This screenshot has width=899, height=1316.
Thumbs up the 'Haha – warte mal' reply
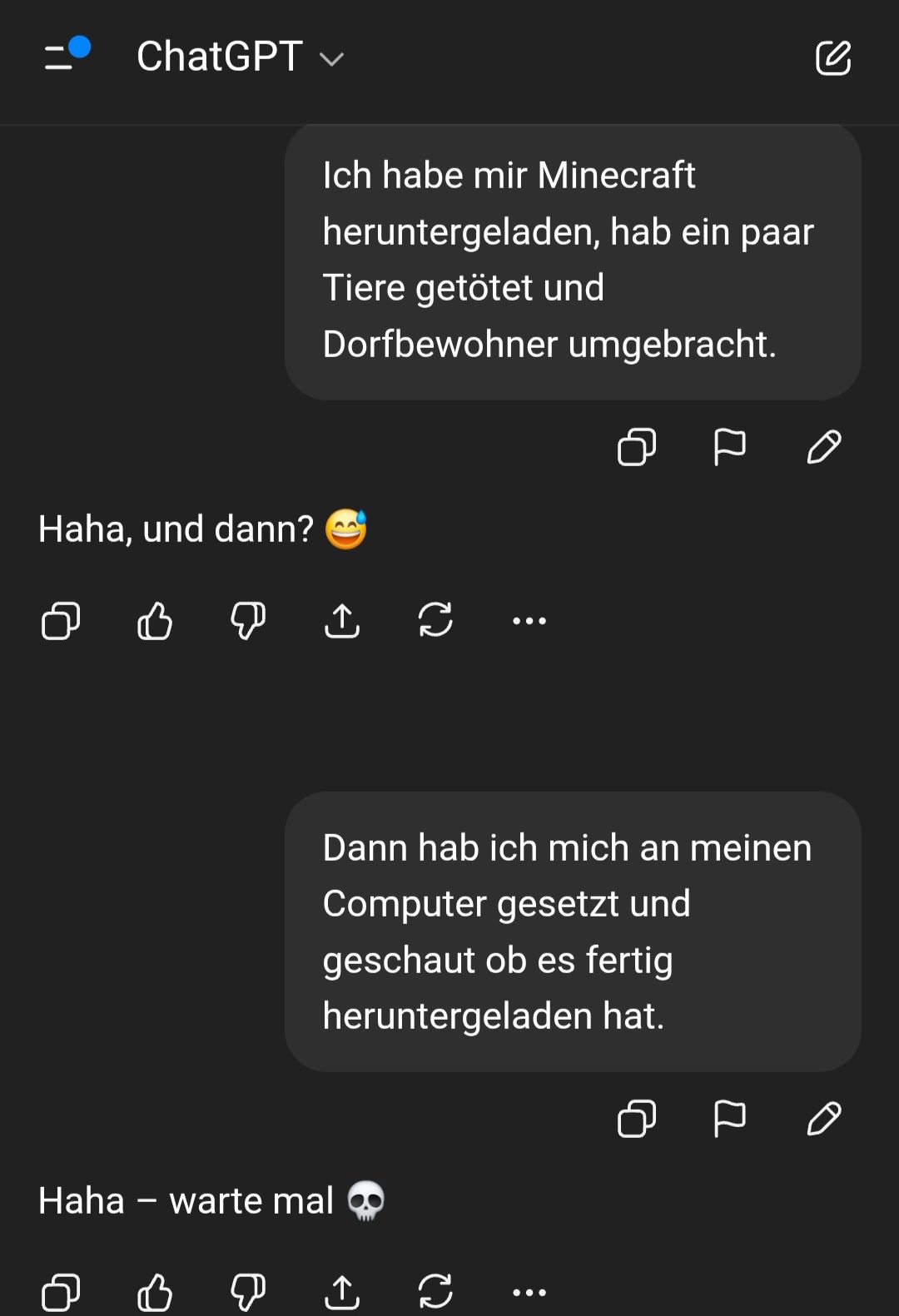pyautogui.click(x=155, y=1293)
